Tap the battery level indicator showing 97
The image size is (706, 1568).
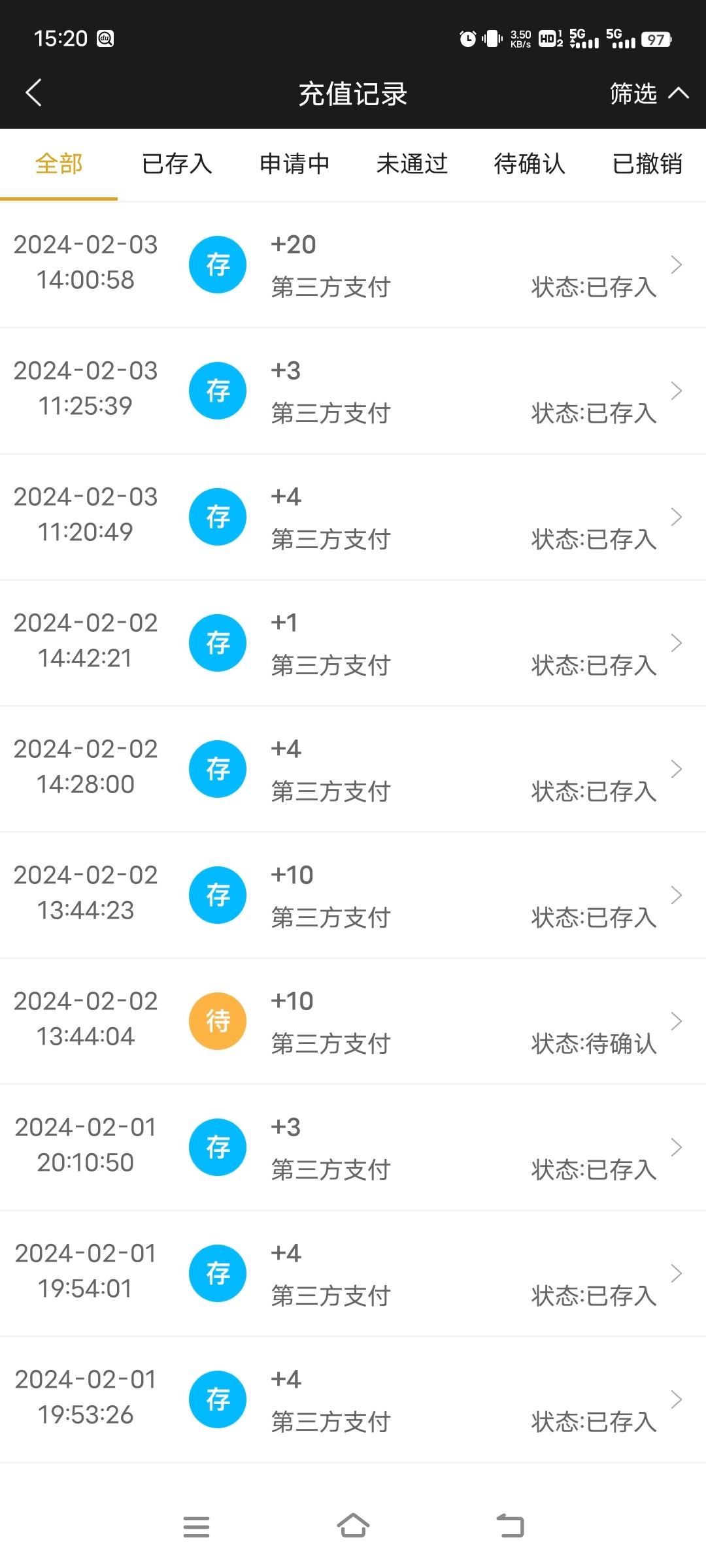click(x=656, y=39)
